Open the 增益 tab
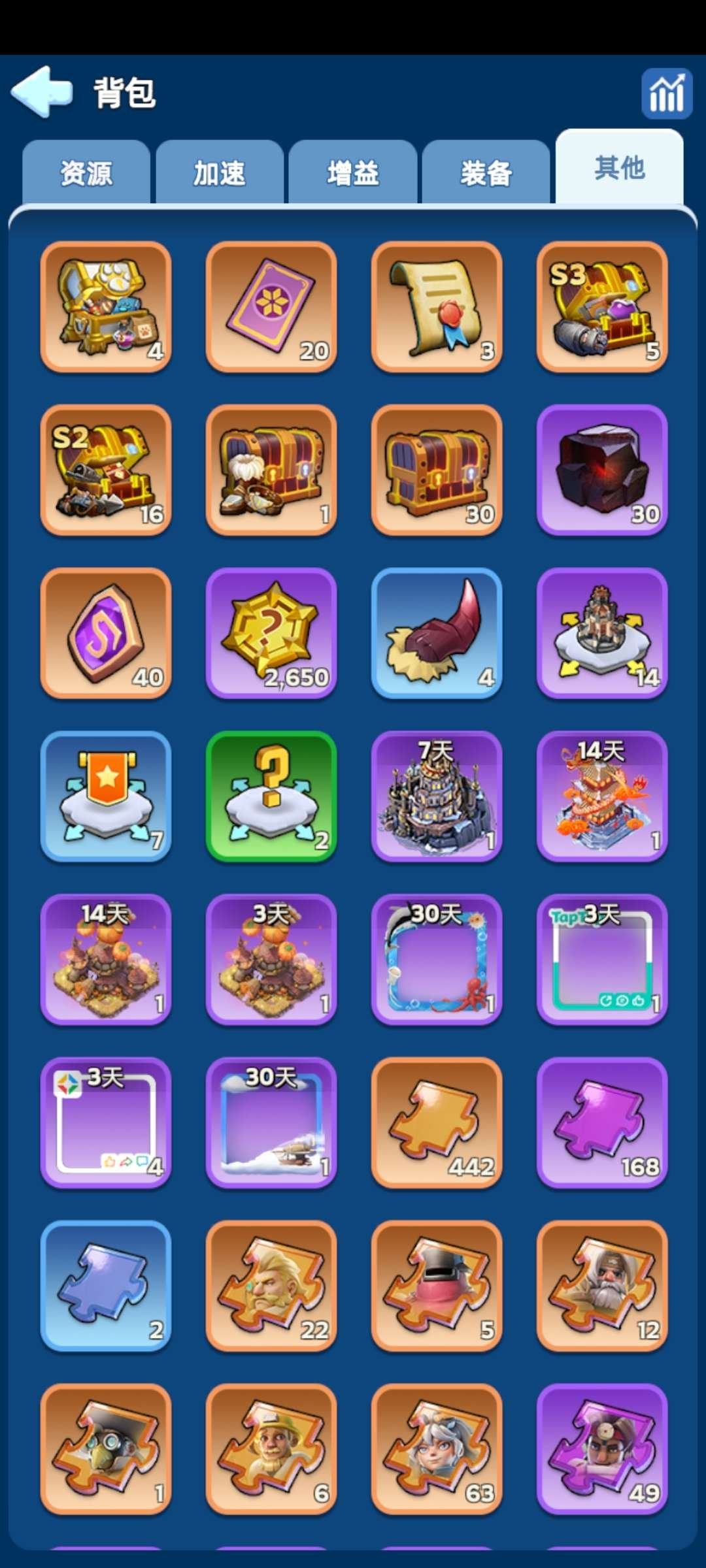 pos(353,173)
